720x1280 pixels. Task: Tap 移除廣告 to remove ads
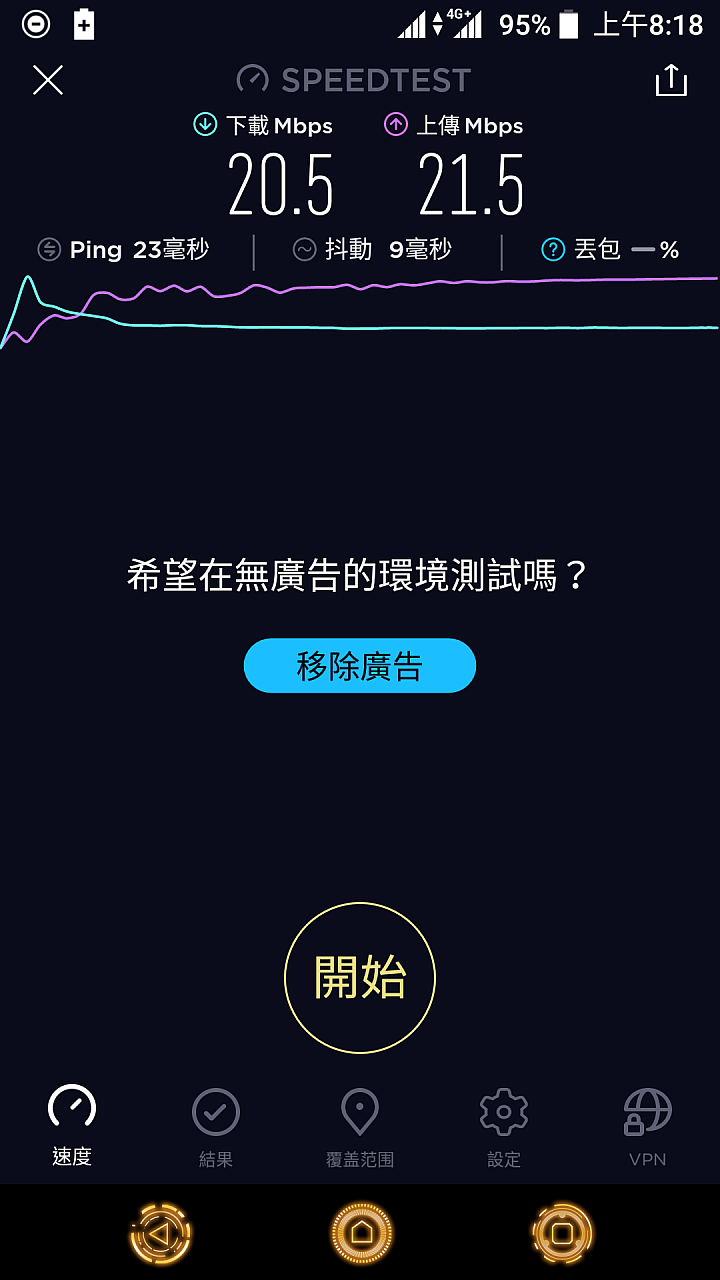click(360, 666)
